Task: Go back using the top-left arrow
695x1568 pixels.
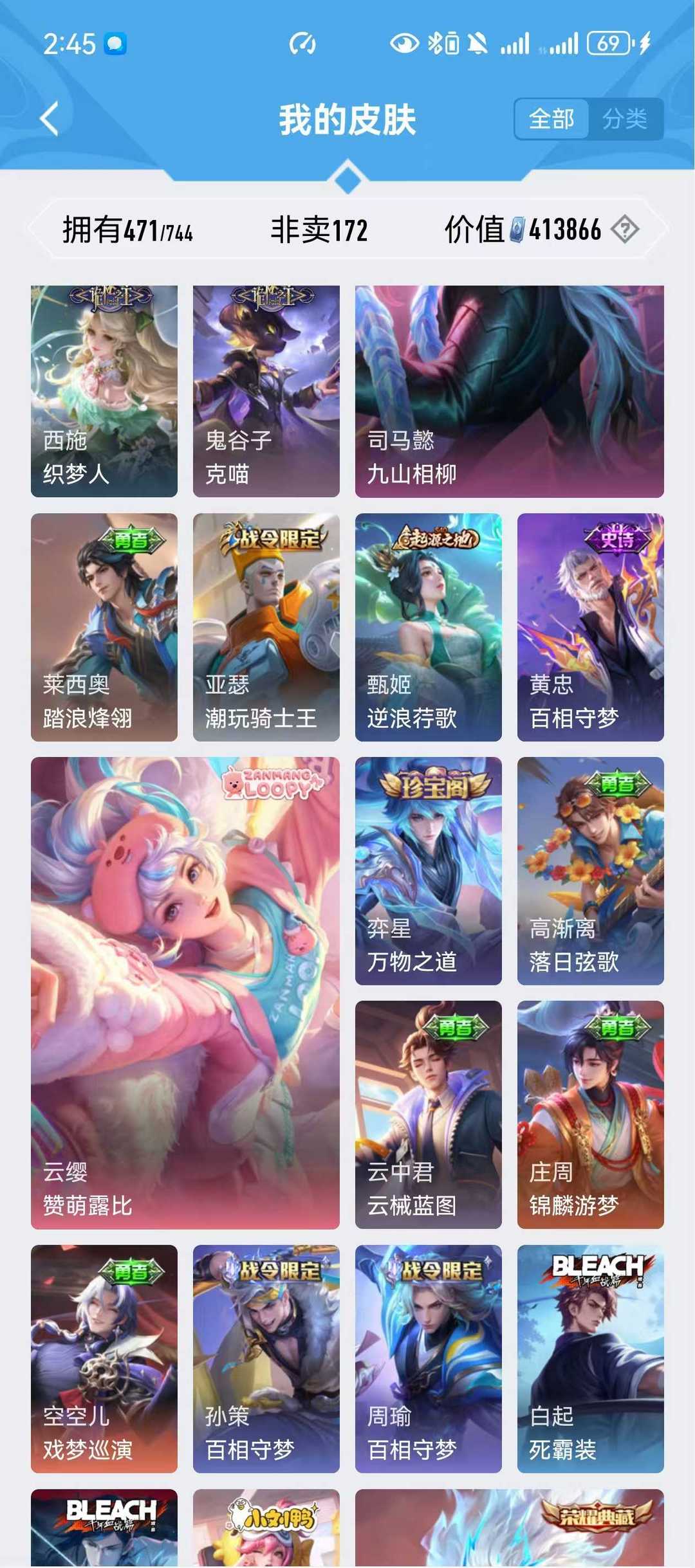Action: coord(50,119)
